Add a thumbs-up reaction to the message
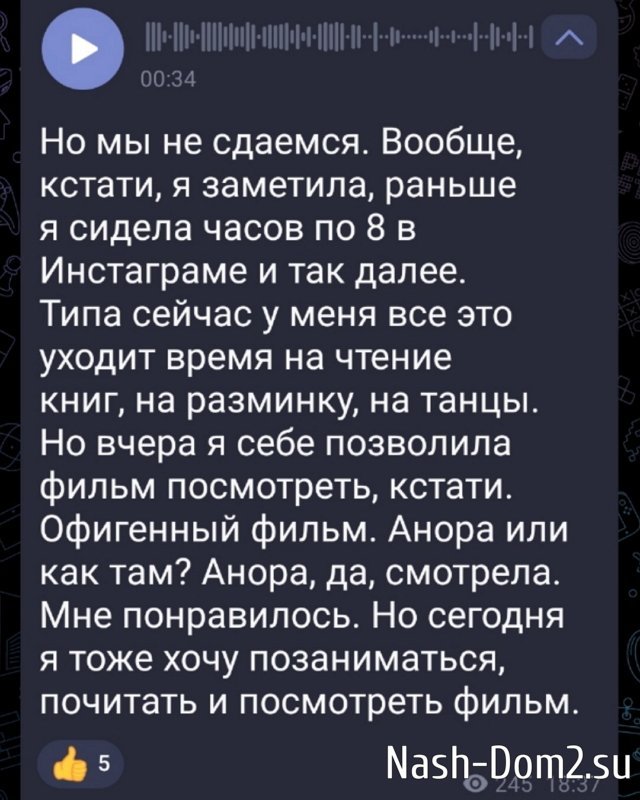640x800 pixels. (x=80, y=765)
